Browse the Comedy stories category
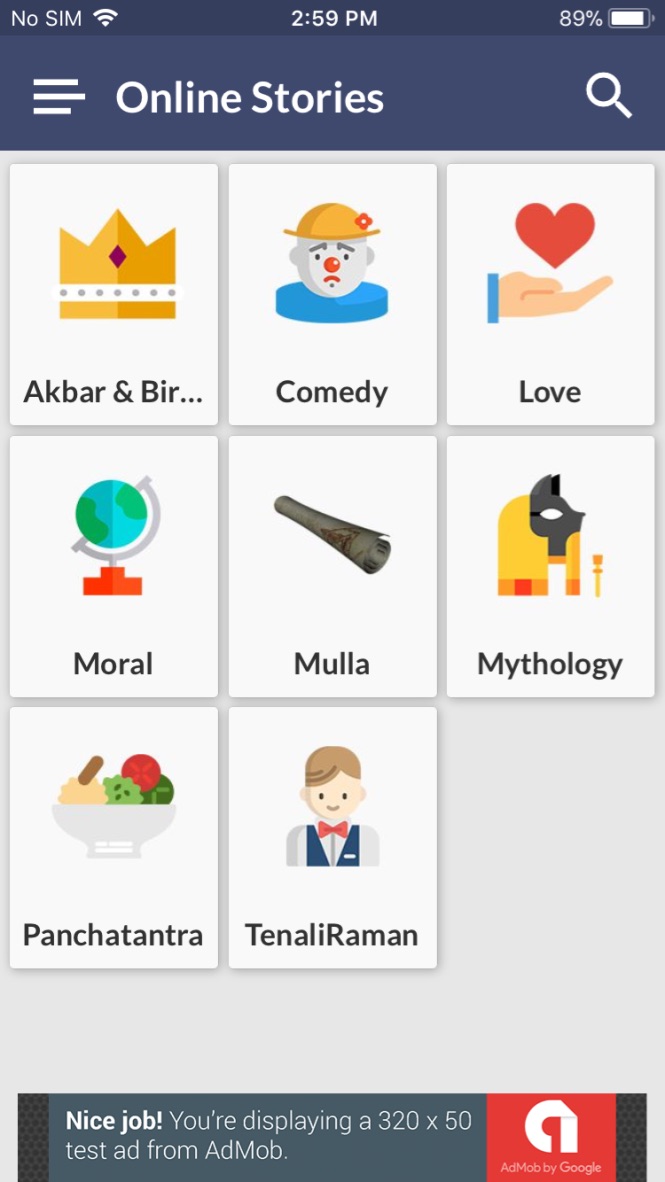Screen dimensions: 665x1182 point(332,295)
